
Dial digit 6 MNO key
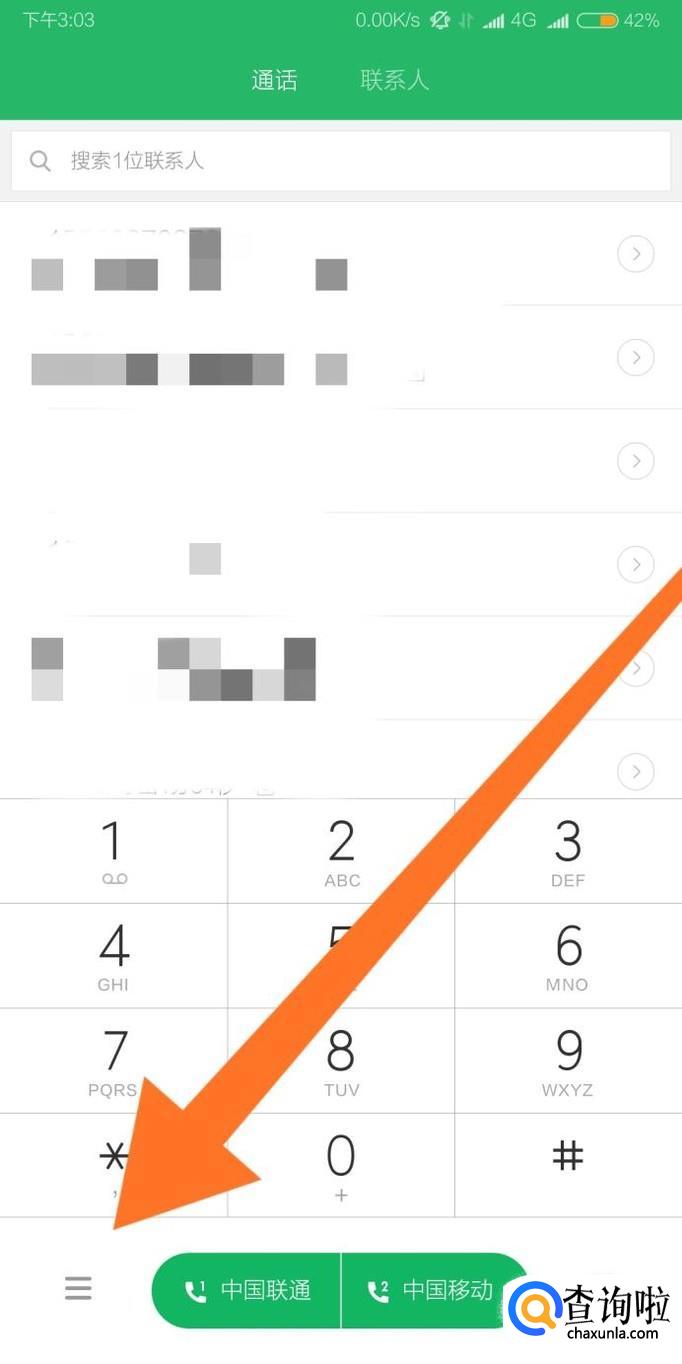pyautogui.click(x=568, y=955)
